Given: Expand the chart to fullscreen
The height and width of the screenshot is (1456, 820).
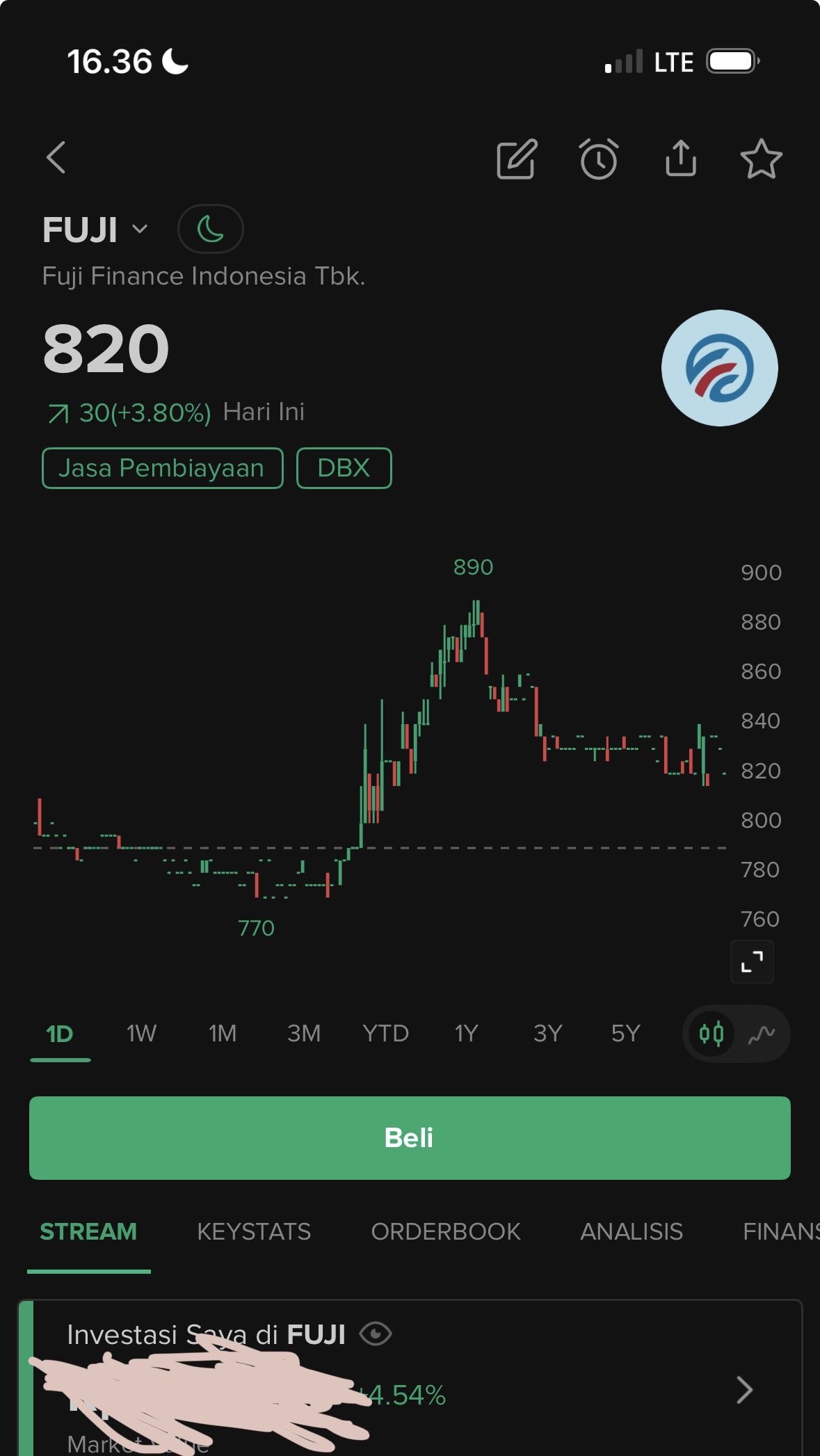Looking at the screenshot, I should [752, 961].
